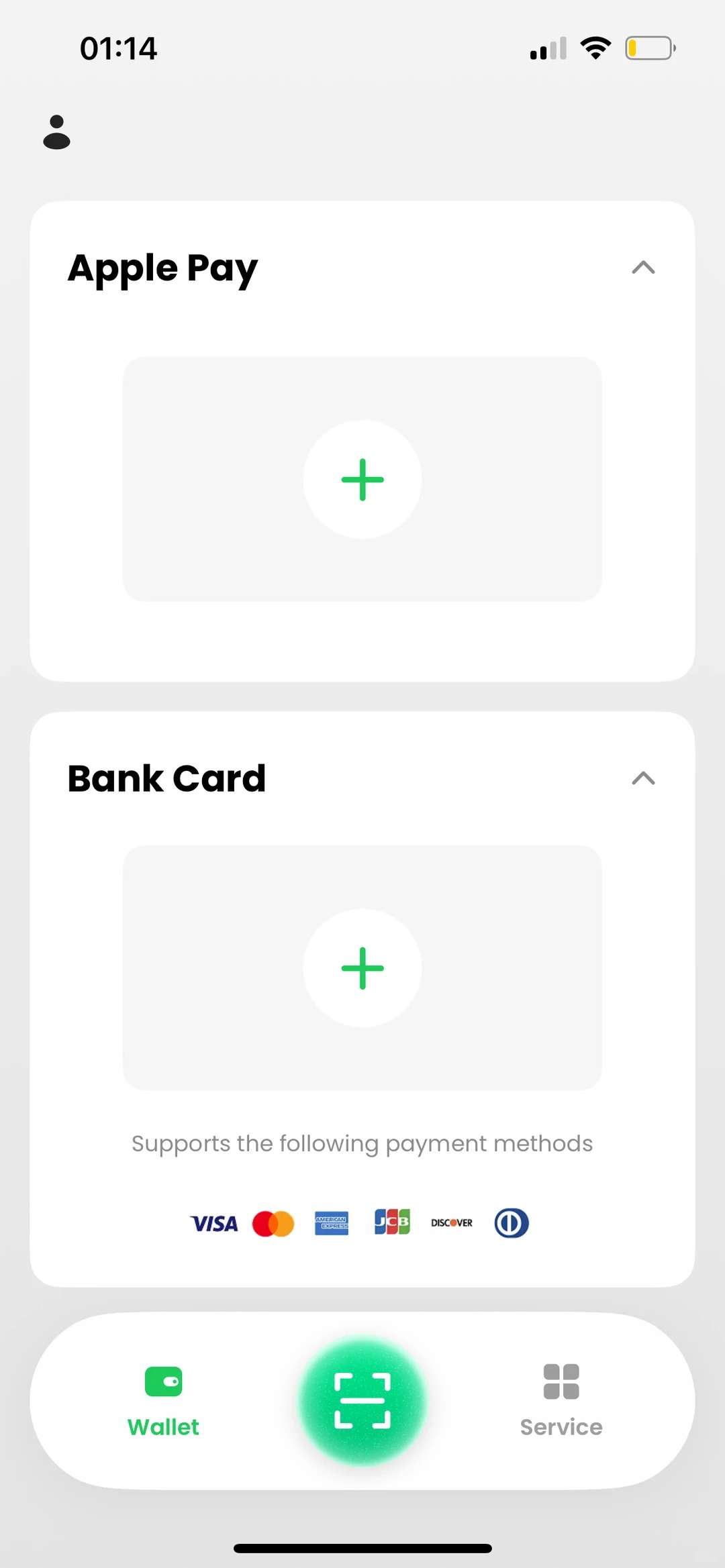Collapse the Bank Card section
725x1568 pixels.
643,778
